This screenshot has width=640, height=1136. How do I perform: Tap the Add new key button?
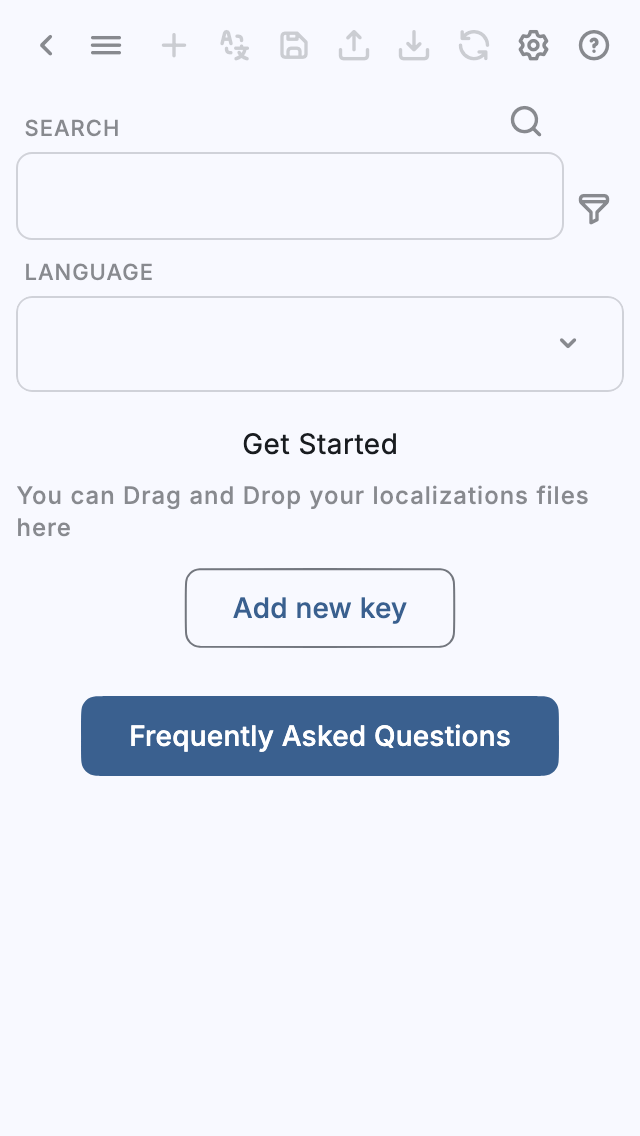pyautogui.click(x=320, y=608)
